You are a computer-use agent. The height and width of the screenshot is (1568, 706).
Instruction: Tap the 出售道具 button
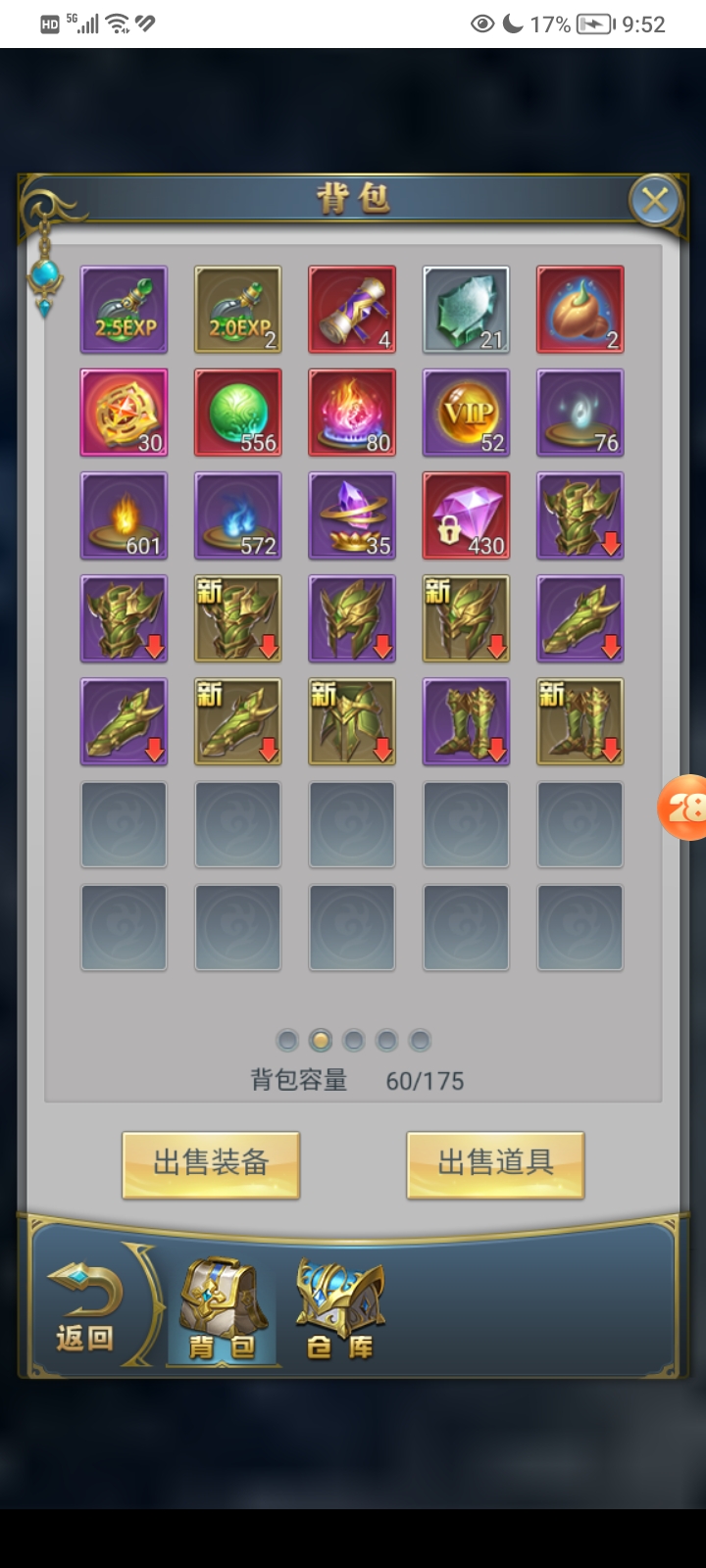pos(495,1164)
